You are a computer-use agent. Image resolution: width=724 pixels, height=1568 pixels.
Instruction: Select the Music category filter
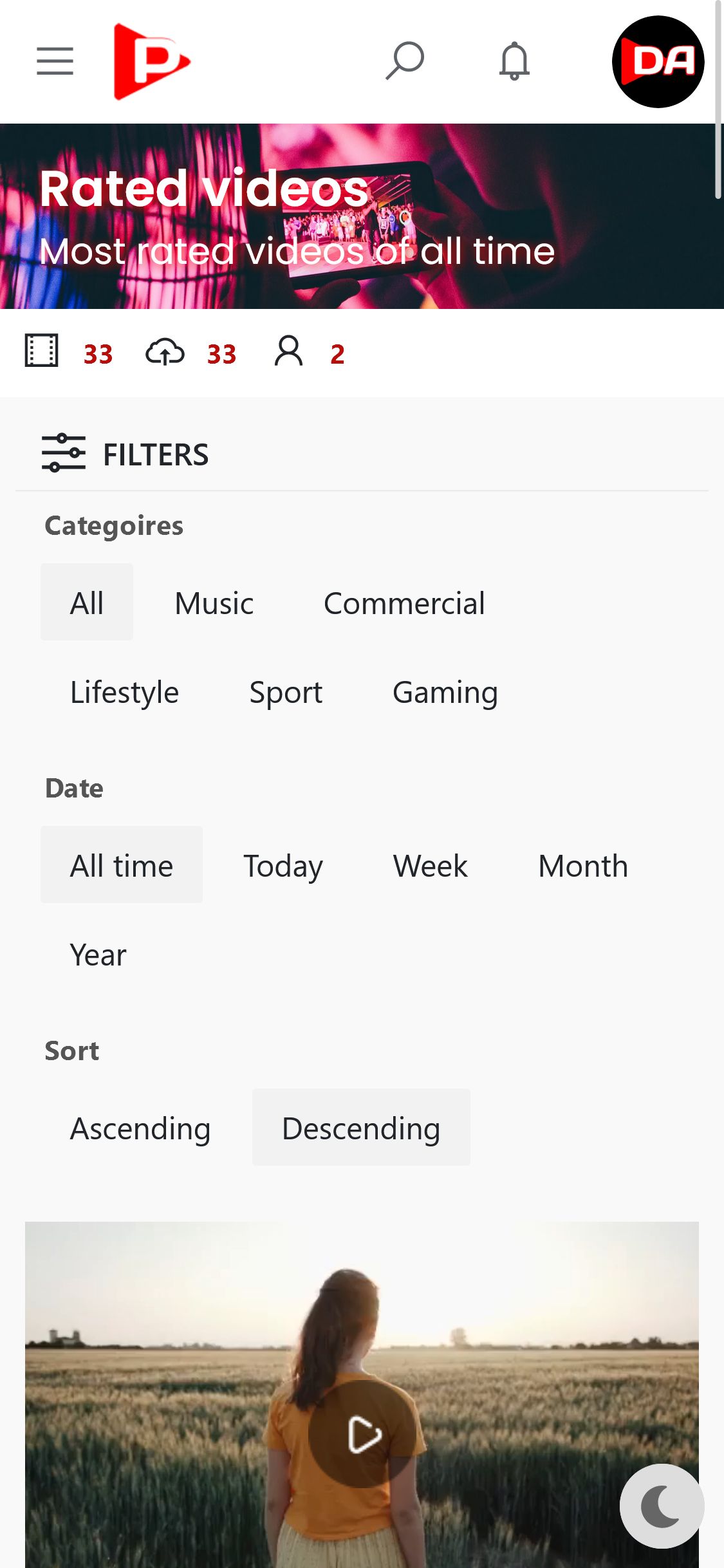click(214, 603)
